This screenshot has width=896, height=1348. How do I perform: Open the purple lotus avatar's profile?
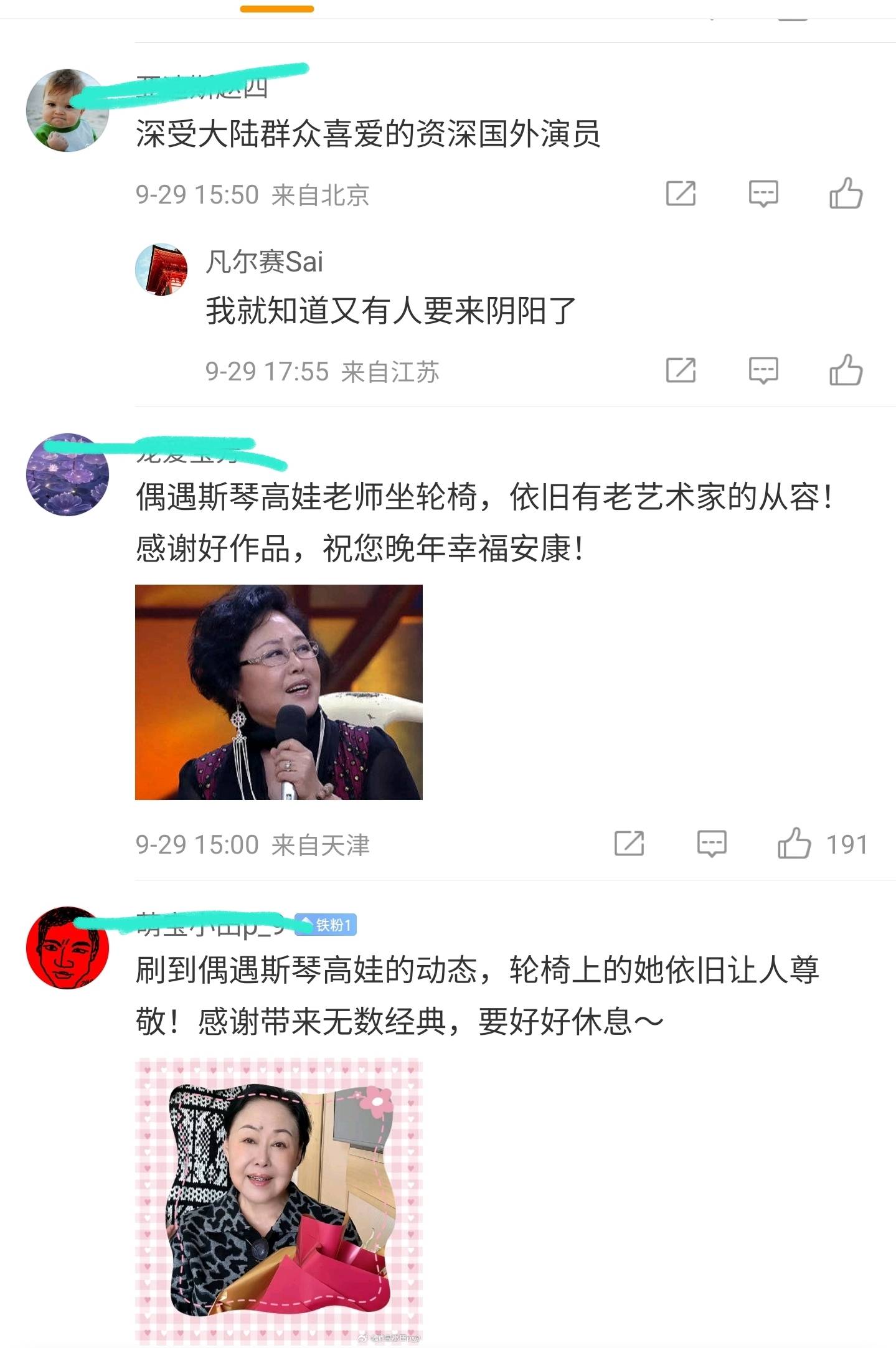[67, 474]
